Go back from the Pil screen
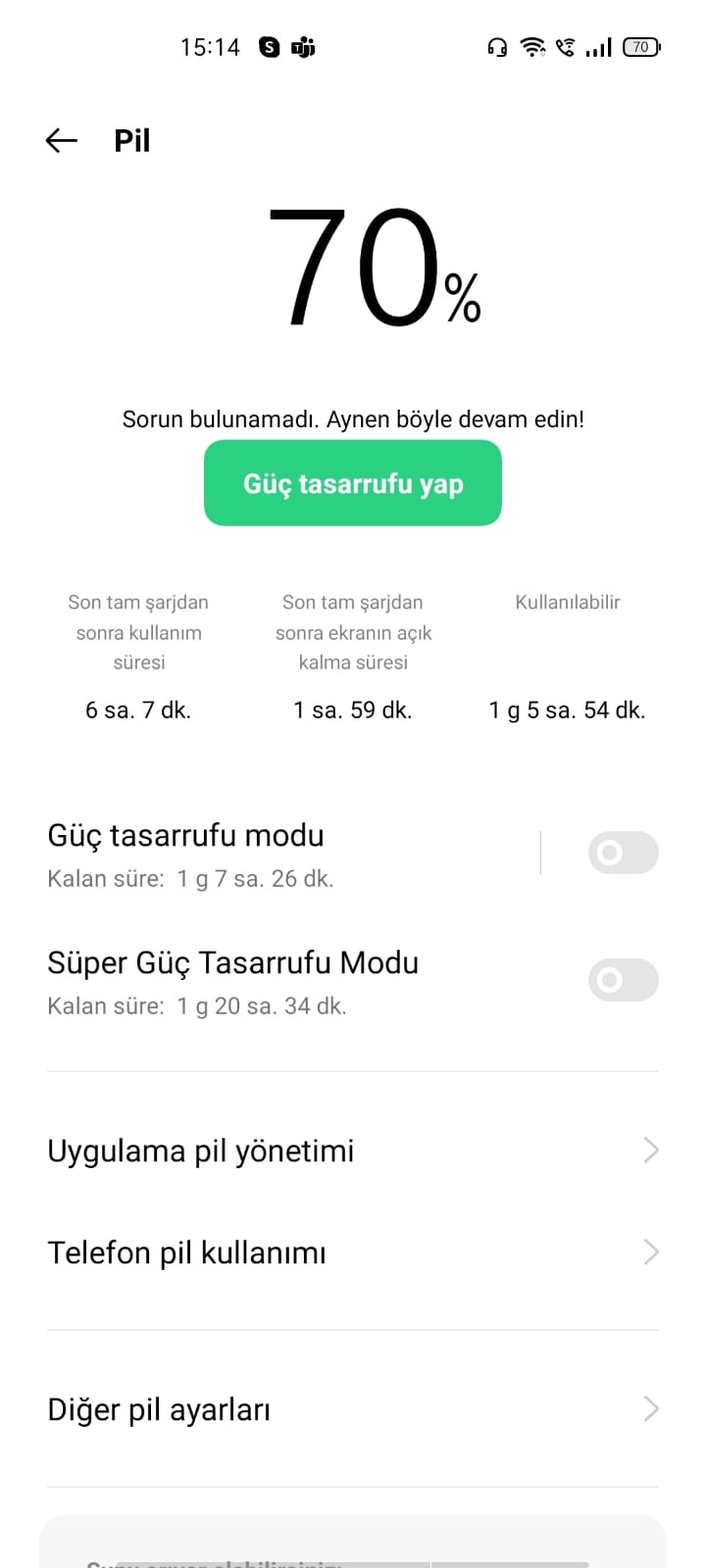 61,140
